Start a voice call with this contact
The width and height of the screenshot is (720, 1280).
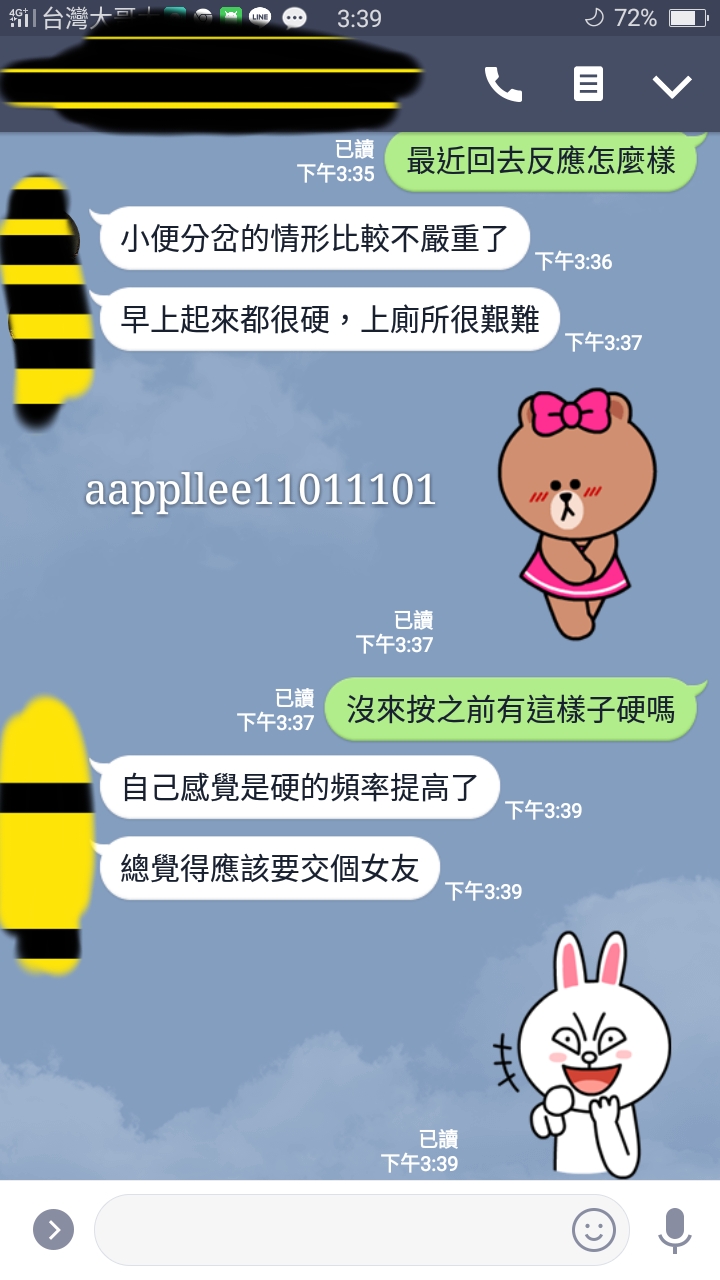pos(503,85)
